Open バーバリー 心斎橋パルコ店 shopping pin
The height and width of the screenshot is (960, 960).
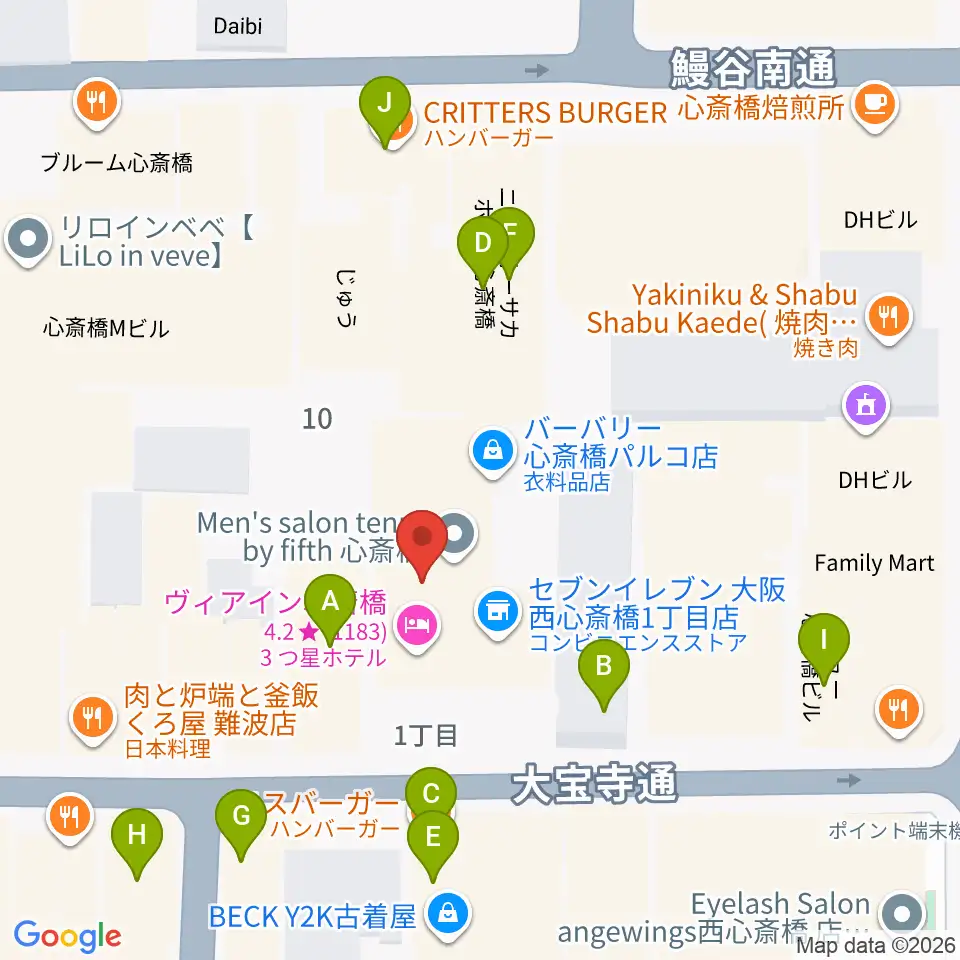click(493, 452)
